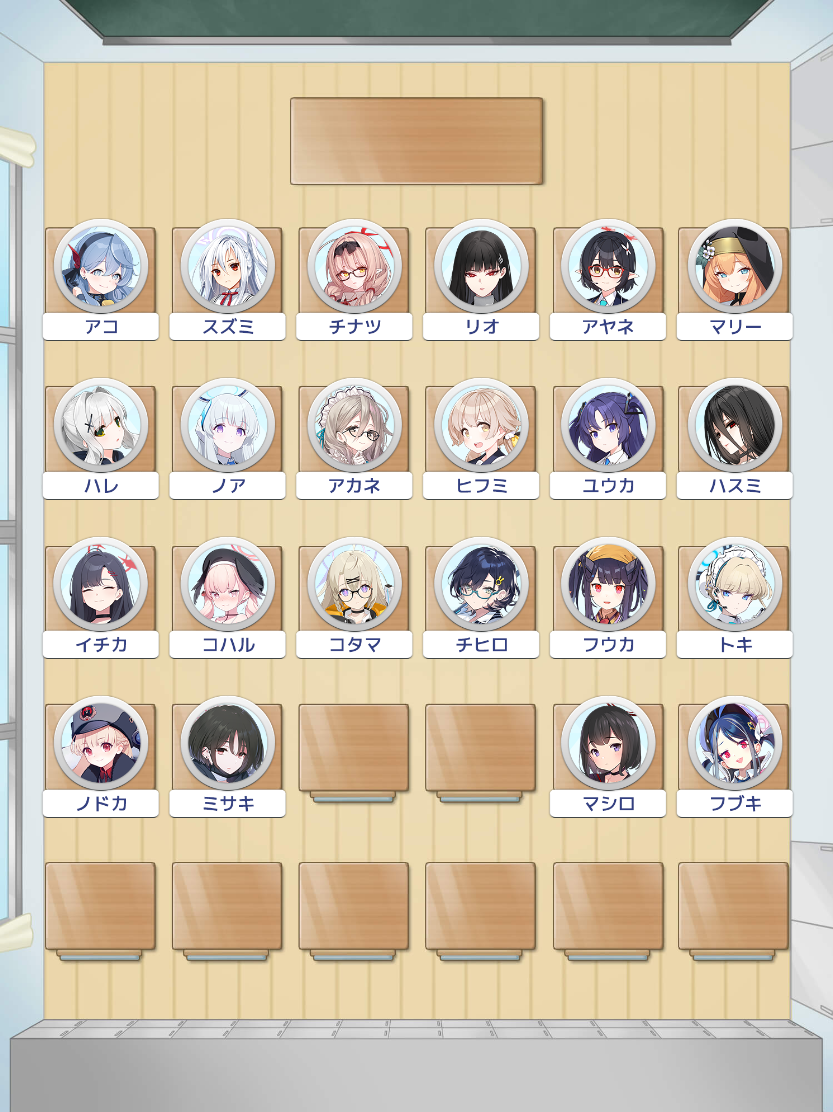Tap マリー's portrait
This screenshot has width=833, height=1112.
(735, 267)
